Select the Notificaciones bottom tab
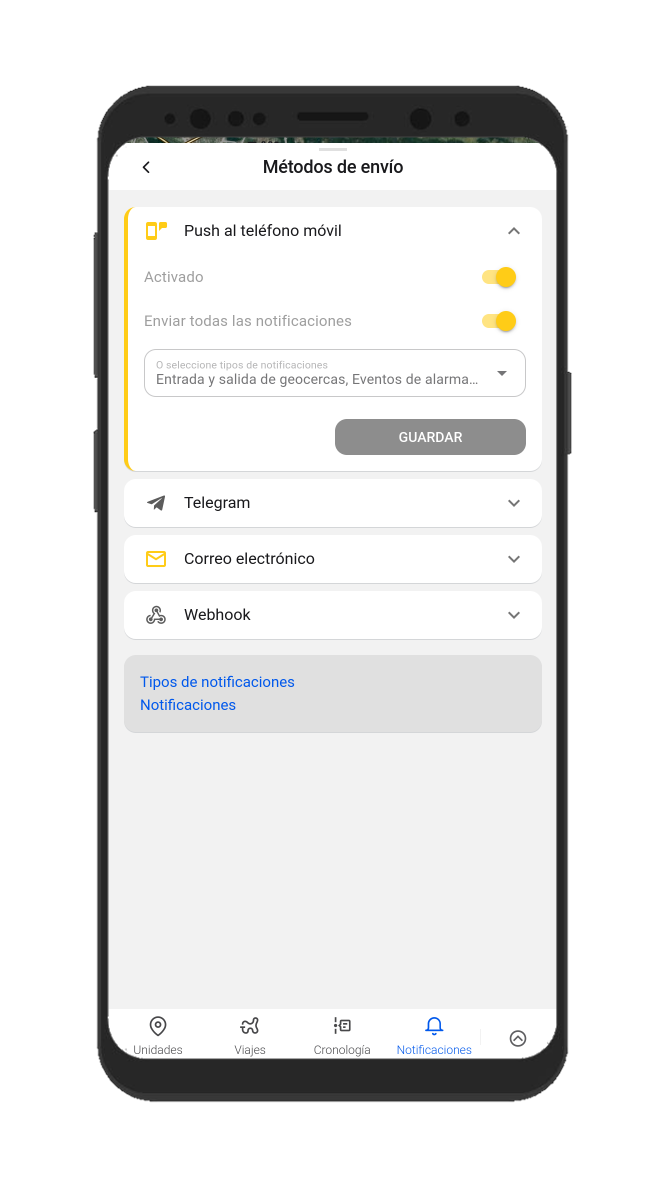Image resolution: width=665 pixels, height=1196 pixels. (434, 1035)
